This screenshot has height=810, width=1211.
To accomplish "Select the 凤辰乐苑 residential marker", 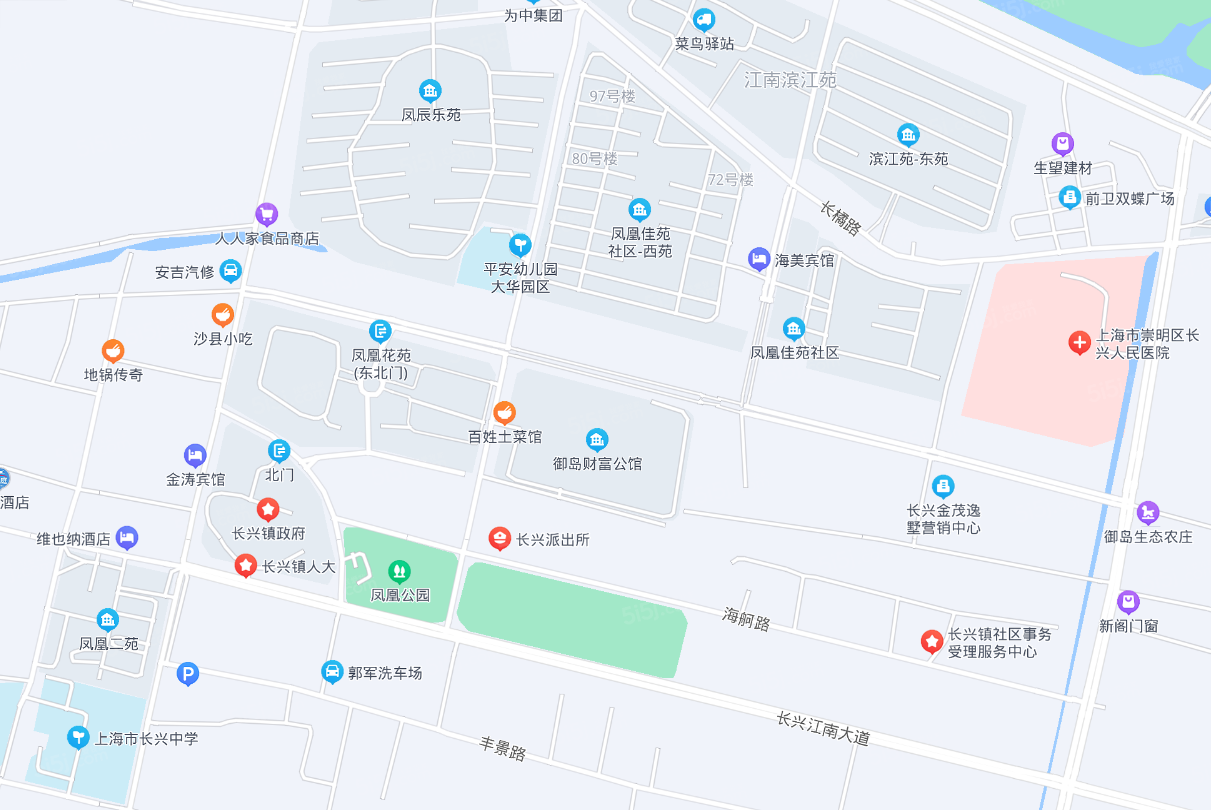I will [x=430, y=91].
